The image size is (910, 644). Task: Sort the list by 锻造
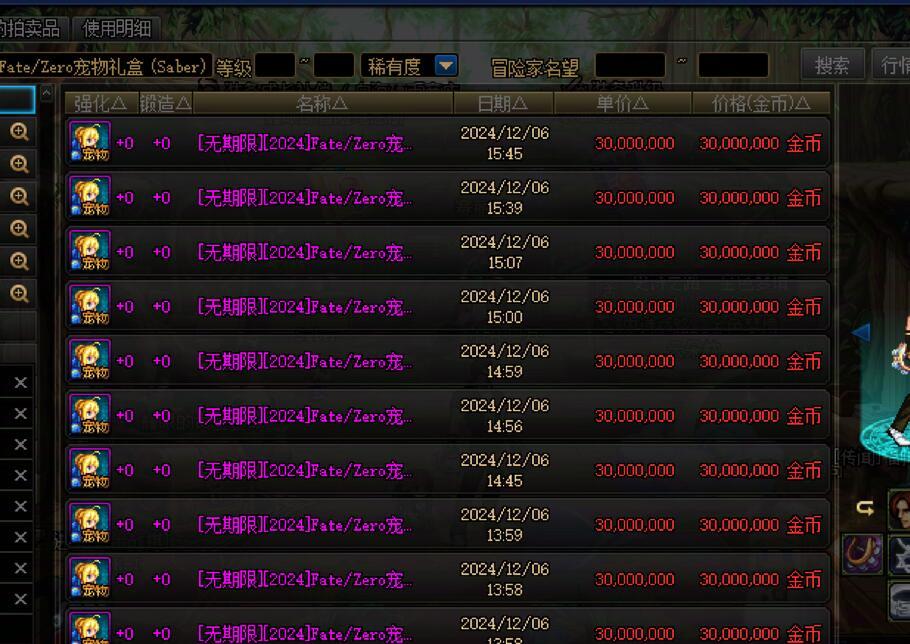165,103
